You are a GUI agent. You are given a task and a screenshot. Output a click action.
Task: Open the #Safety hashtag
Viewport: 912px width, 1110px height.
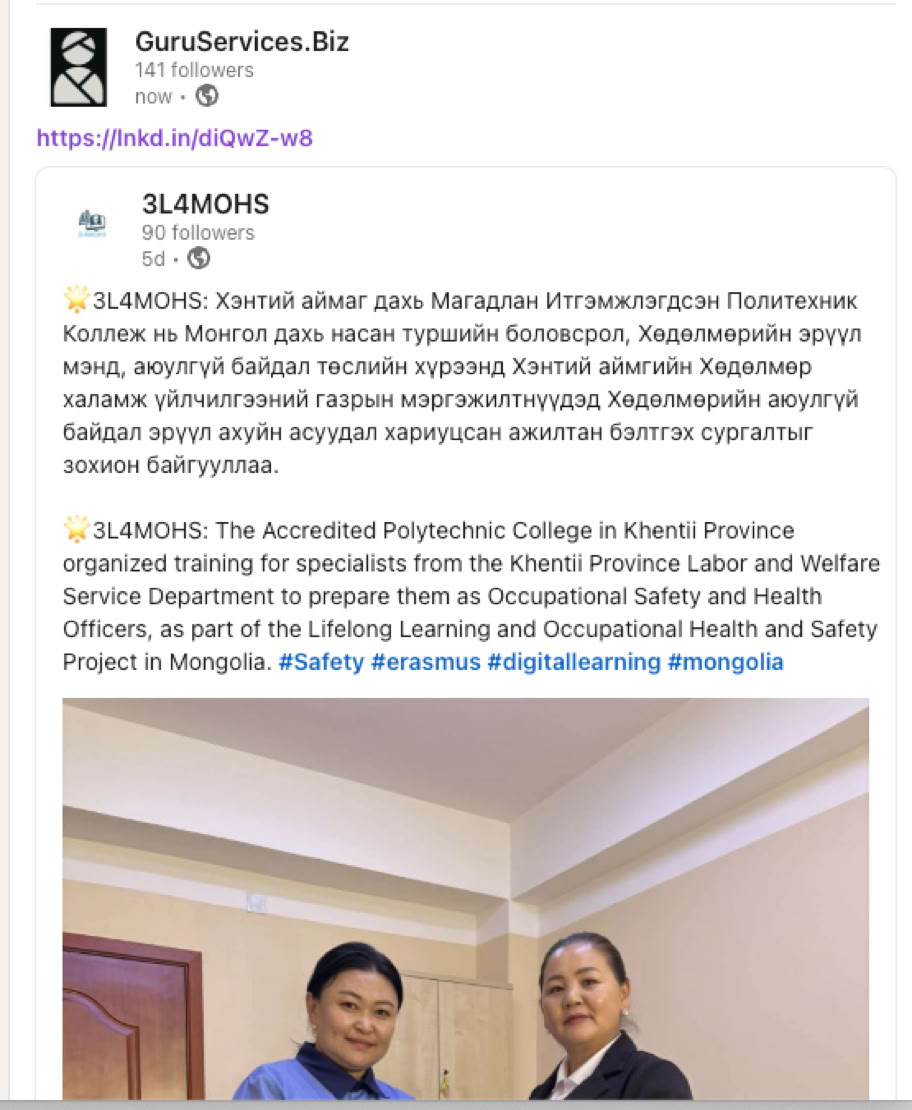(321, 662)
